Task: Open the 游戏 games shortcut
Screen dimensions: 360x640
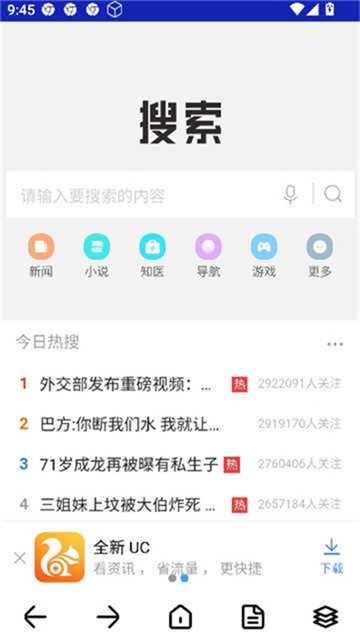Action: coord(264,256)
